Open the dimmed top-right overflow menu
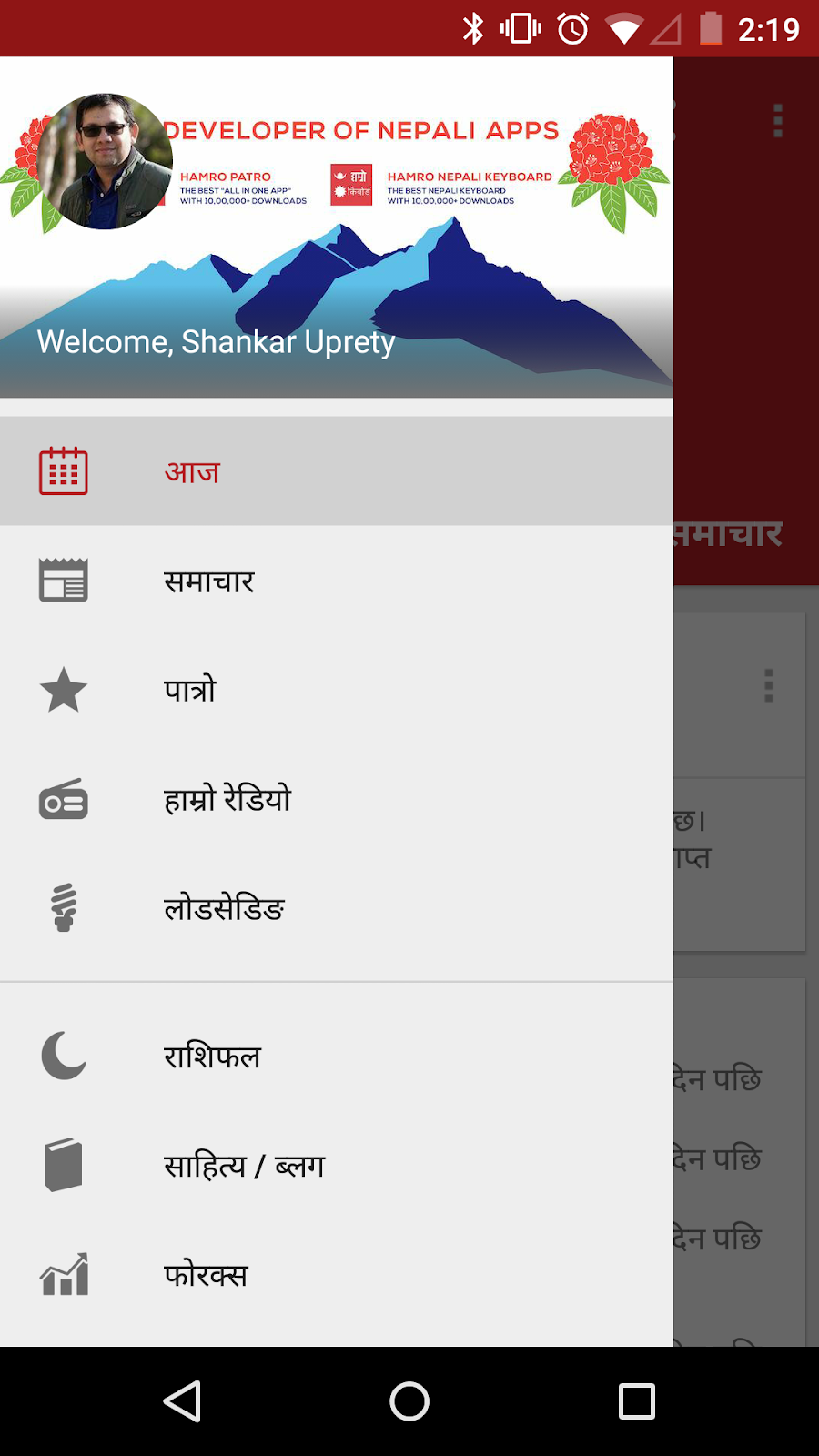 (777, 120)
